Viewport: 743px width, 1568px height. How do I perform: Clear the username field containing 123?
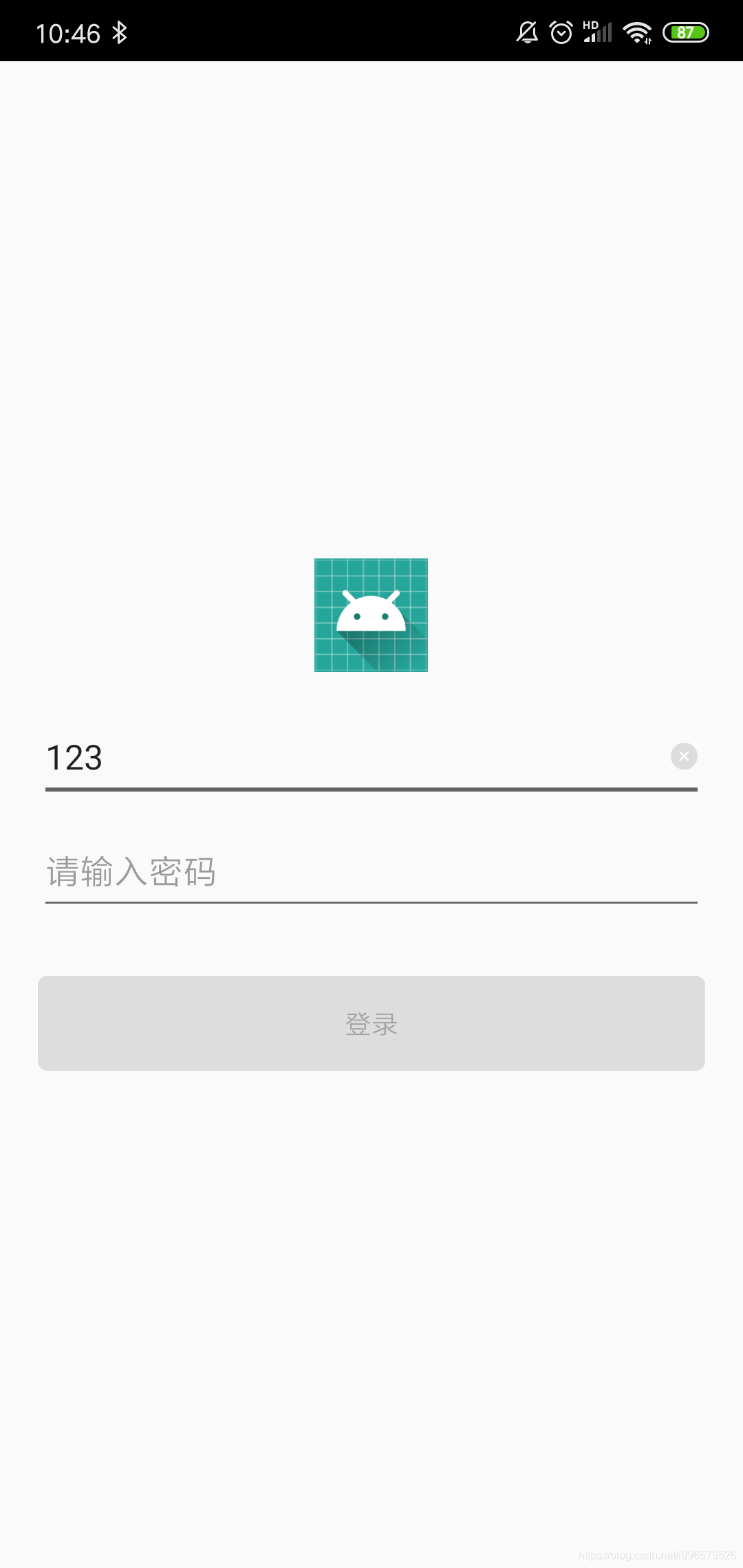coord(684,756)
